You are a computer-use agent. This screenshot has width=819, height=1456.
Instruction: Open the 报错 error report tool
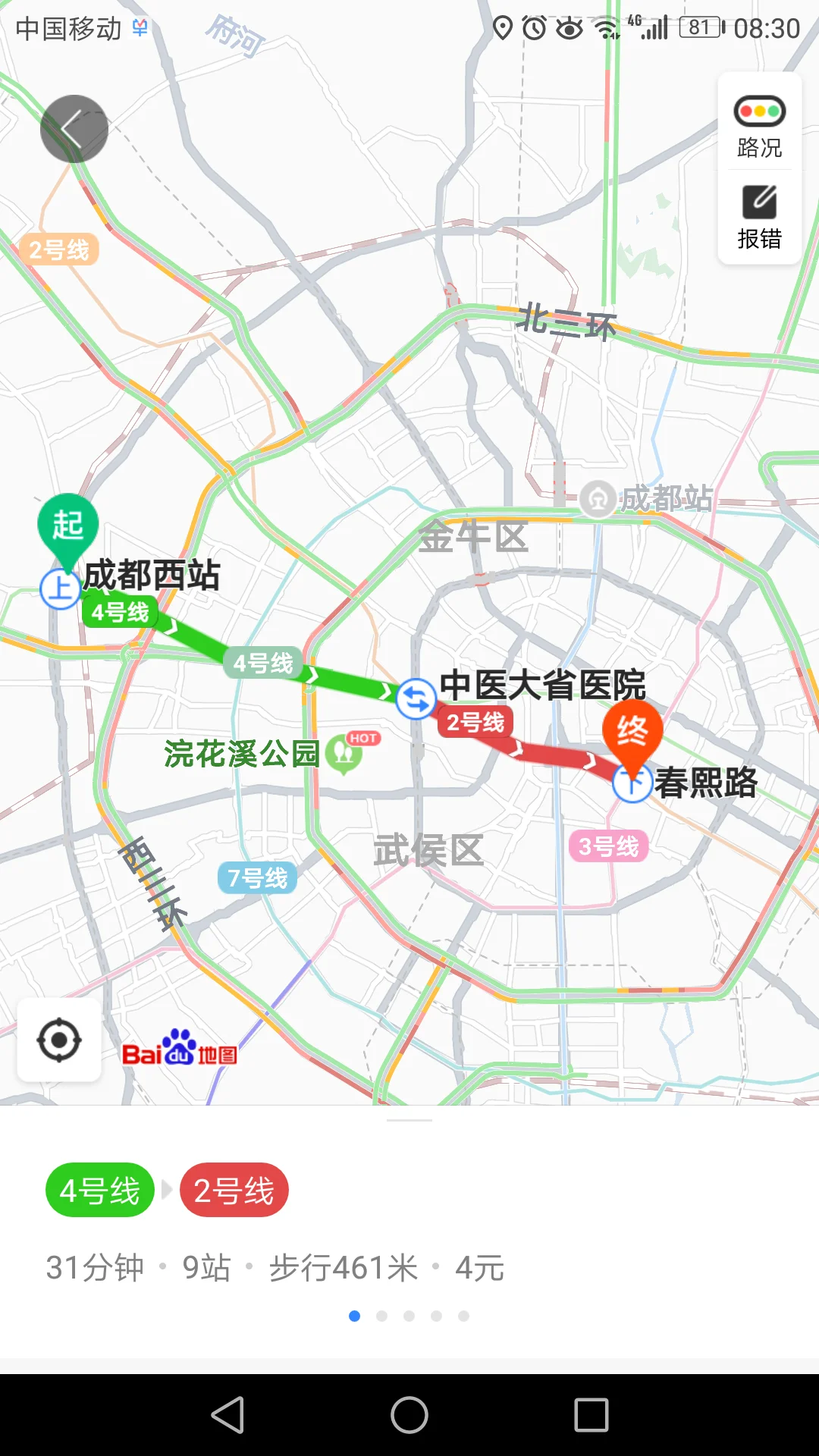(758, 216)
